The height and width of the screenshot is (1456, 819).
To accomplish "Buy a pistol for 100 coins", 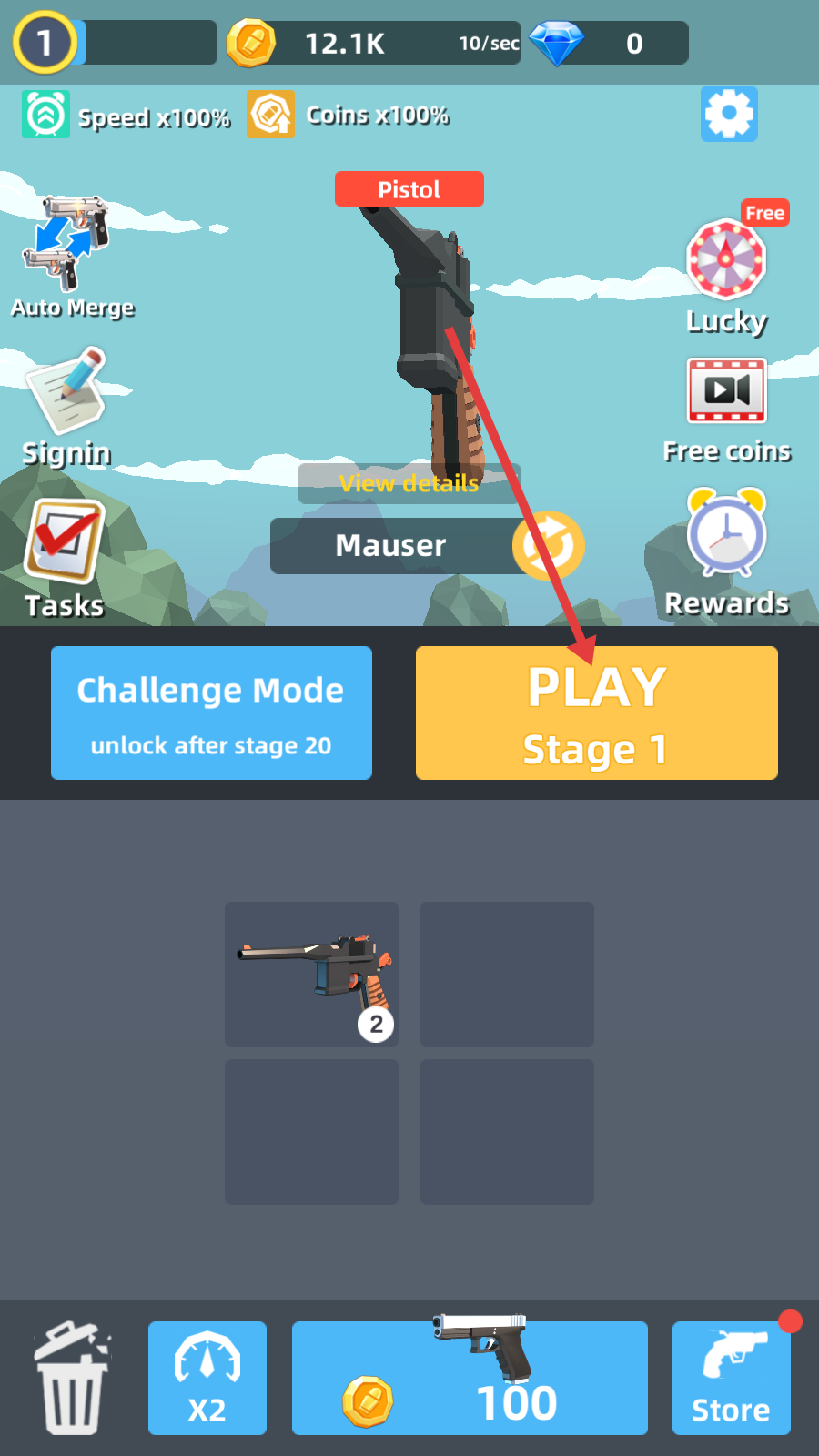I will (x=470, y=1379).
